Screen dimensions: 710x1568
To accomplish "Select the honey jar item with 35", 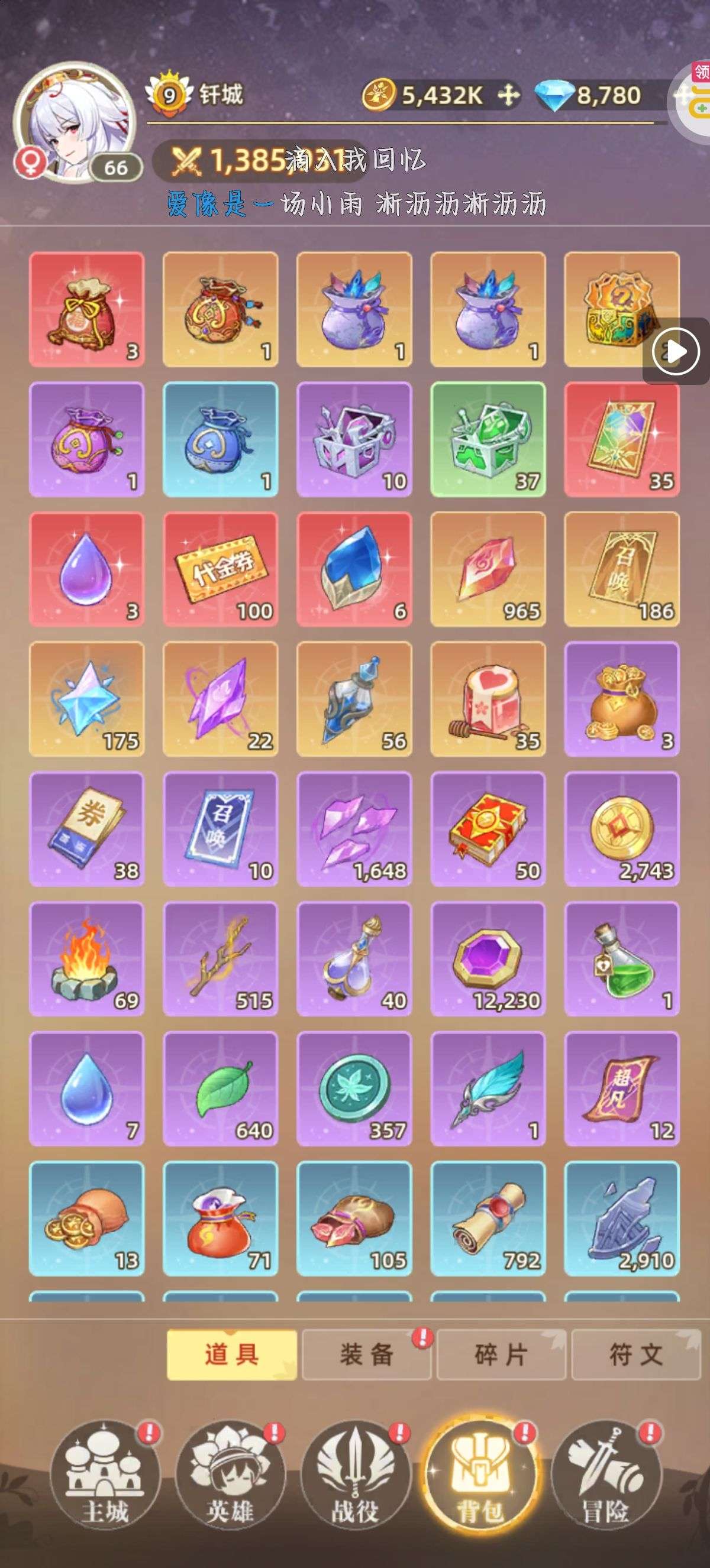I will tap(488, 699).
